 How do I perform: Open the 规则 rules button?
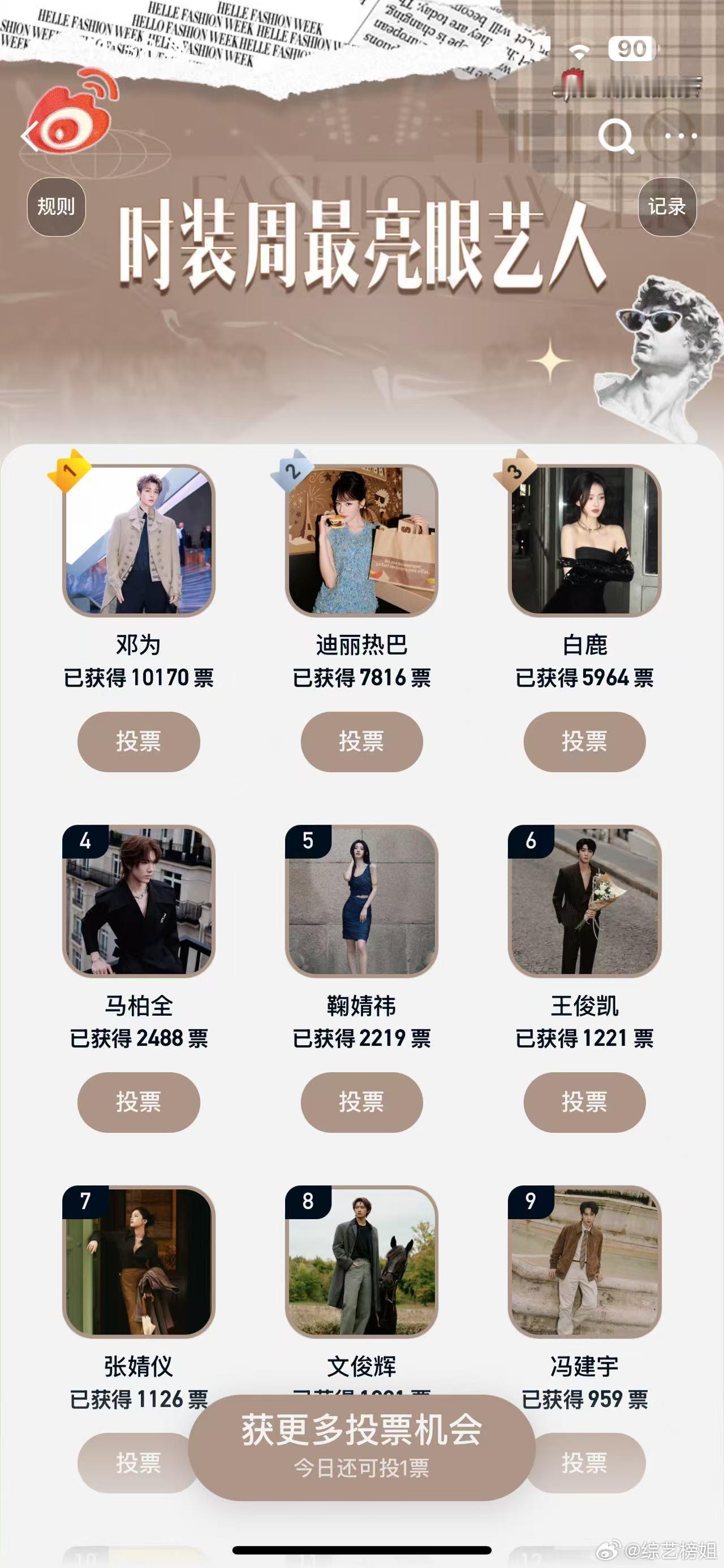tap(56, 207)
